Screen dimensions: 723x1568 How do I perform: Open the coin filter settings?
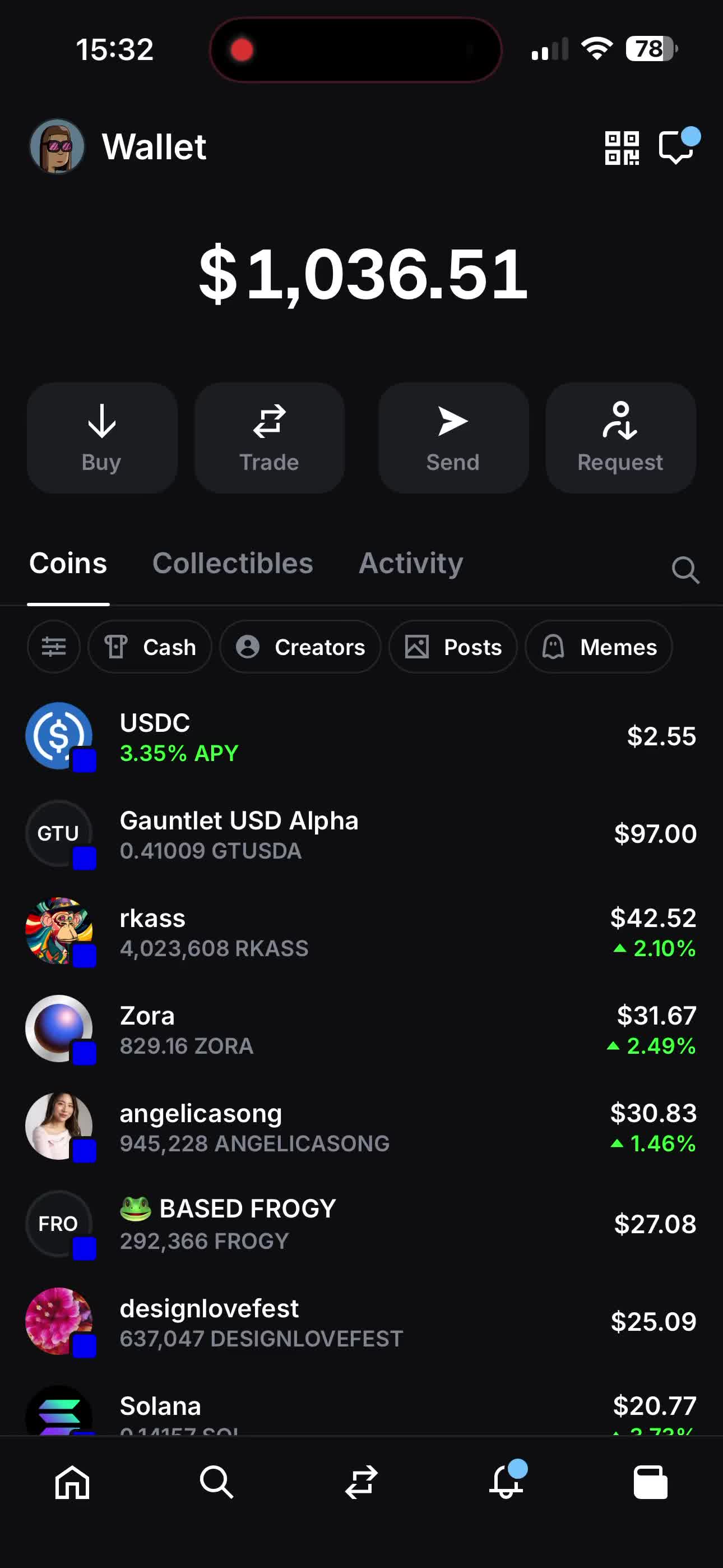pyautogui.click(x=54, y=647)
